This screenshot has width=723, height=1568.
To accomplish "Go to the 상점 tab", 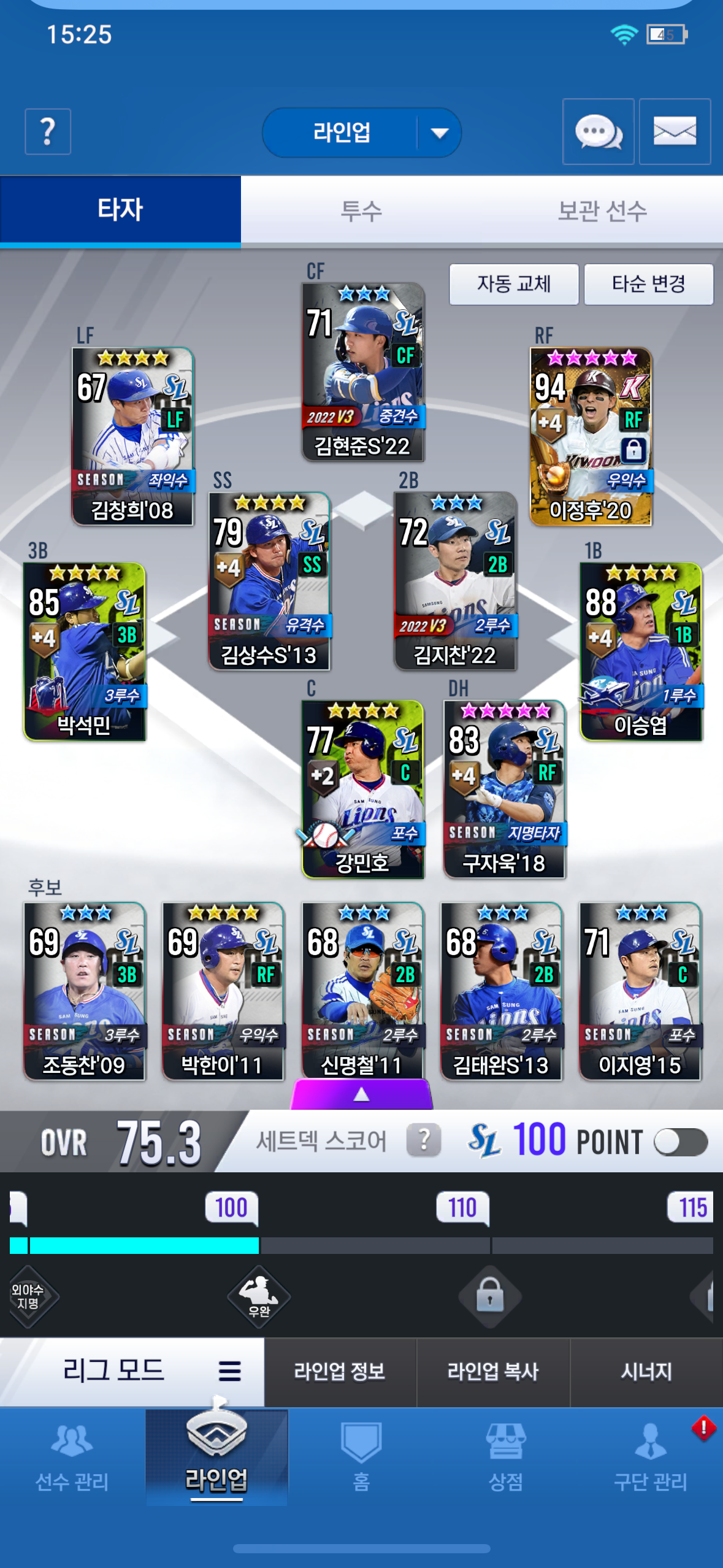I will click(505, 1457).
